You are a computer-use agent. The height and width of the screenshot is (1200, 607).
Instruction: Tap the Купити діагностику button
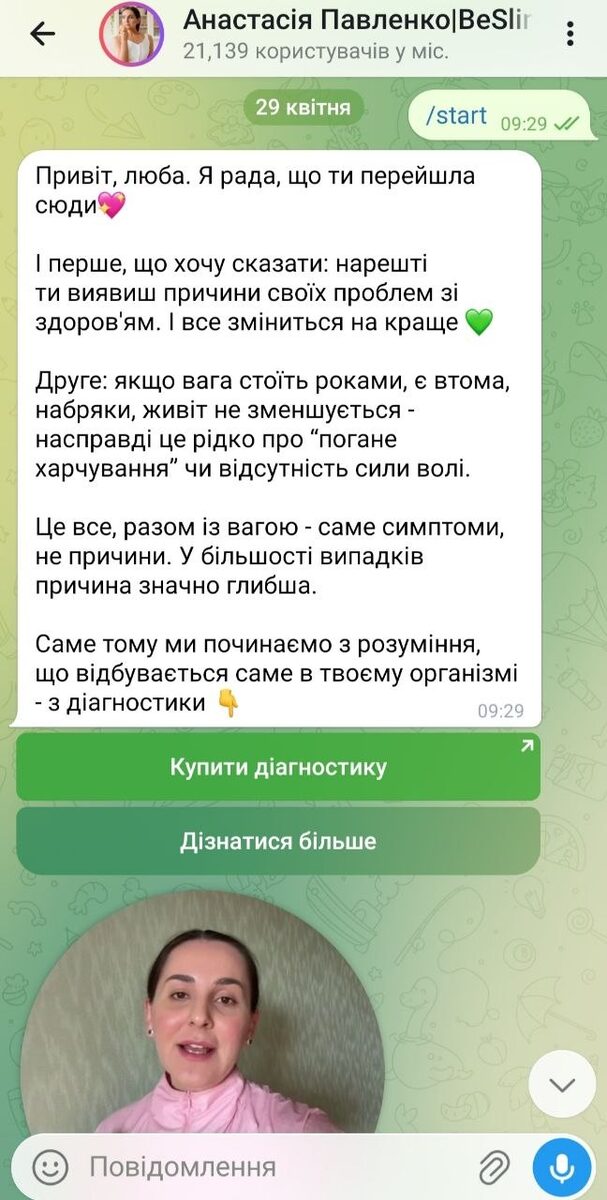(x=278, y=768)
